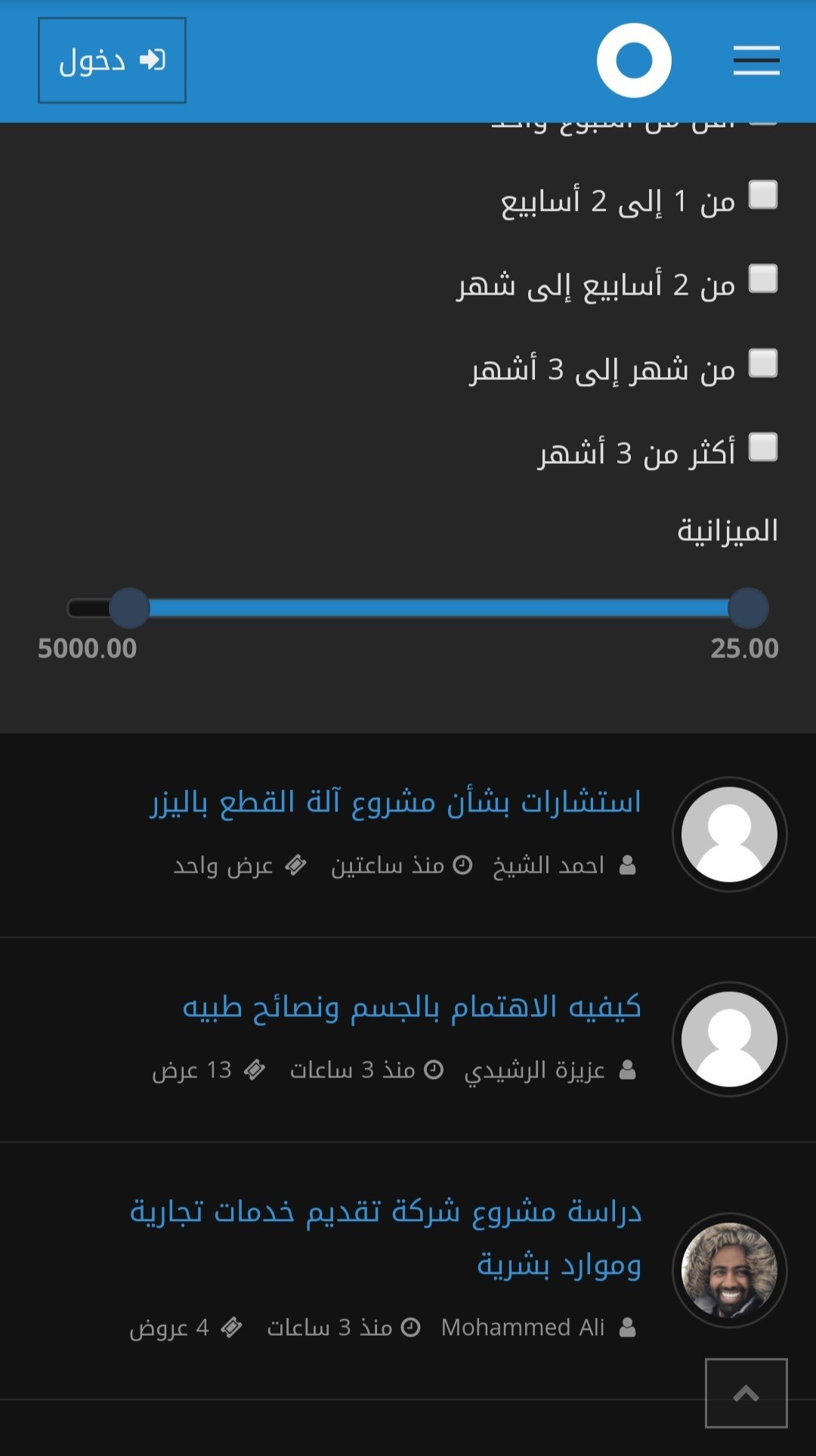Open project كيفيه الاهتمام بالجسم ونصائح طبيه
The width and height of the screenshot is (816, 1456).
point(412,1007)
